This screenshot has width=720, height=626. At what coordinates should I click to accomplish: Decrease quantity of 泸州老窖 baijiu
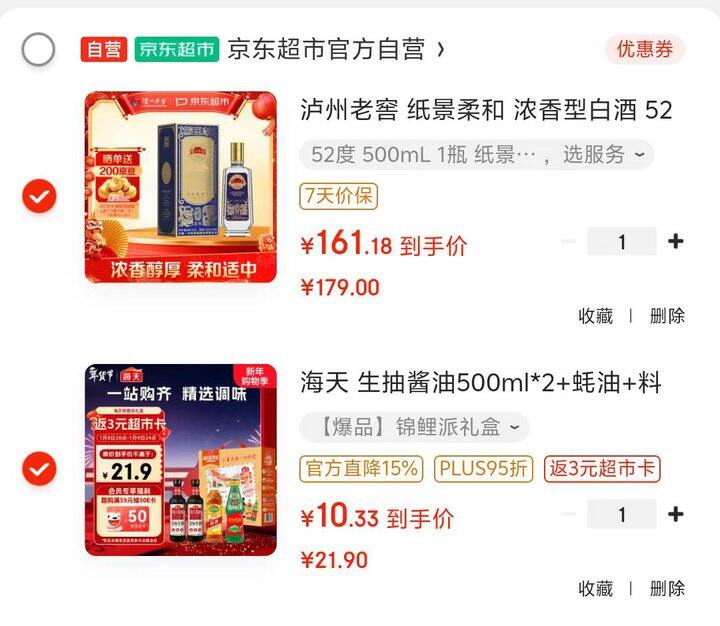tap(569, 242)
